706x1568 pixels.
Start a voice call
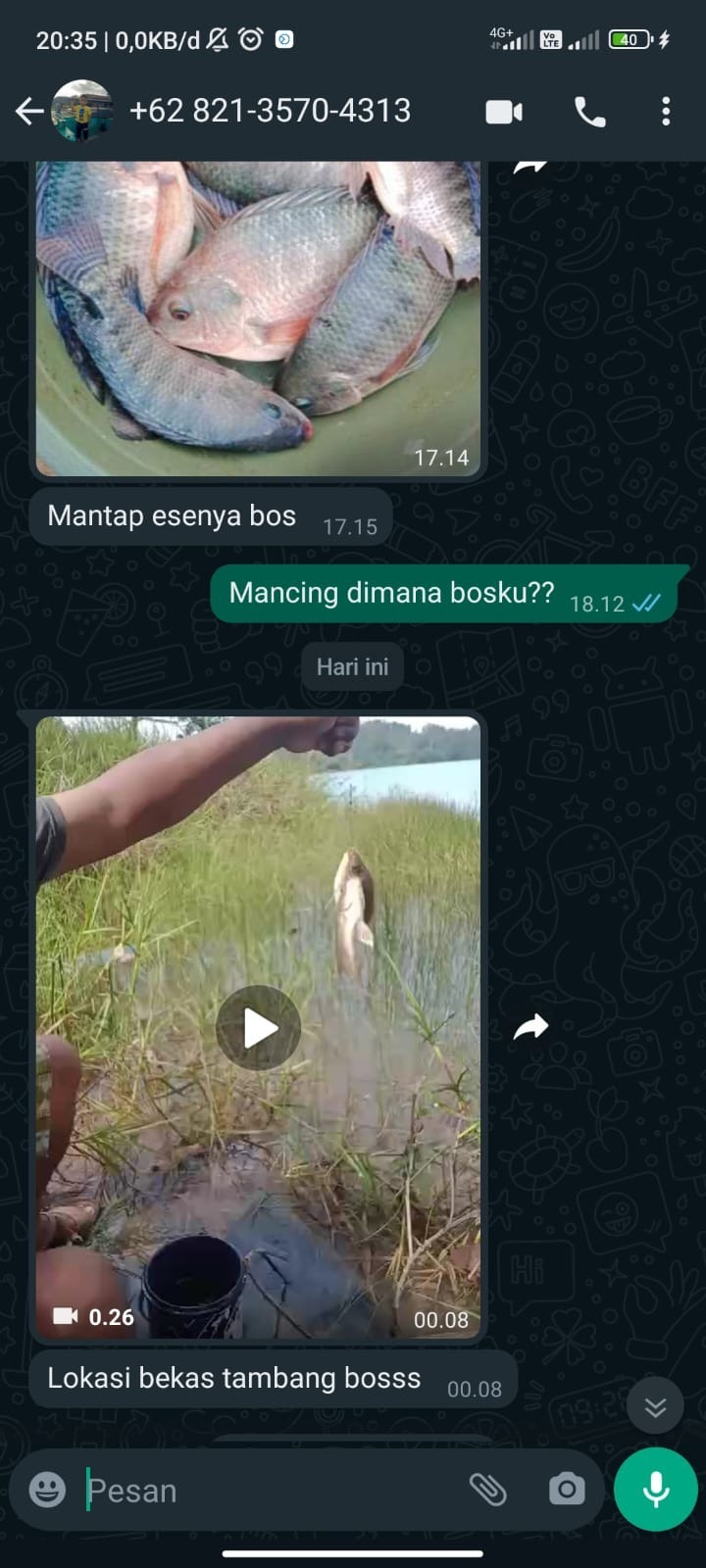[589, 112]
